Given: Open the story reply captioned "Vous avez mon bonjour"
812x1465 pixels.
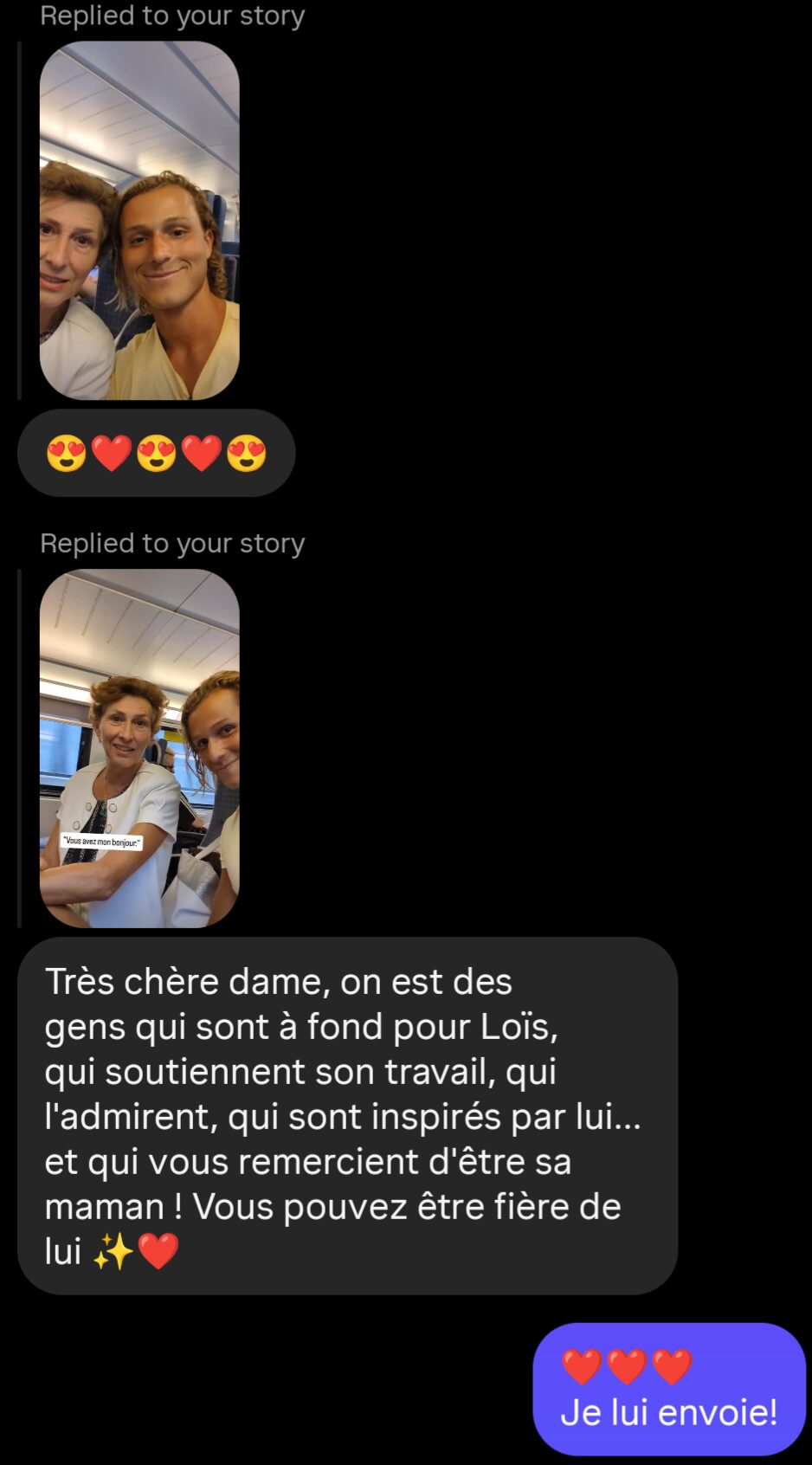Looking at the screenshot, I should click(139, 748).
